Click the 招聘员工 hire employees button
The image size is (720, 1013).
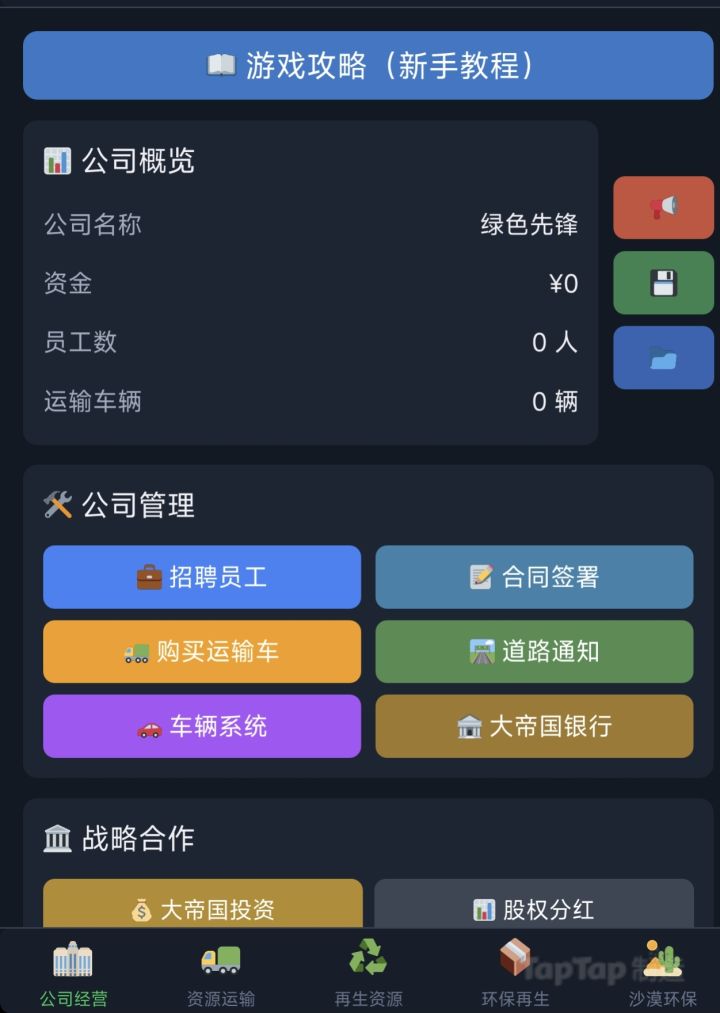coord(201,577)
